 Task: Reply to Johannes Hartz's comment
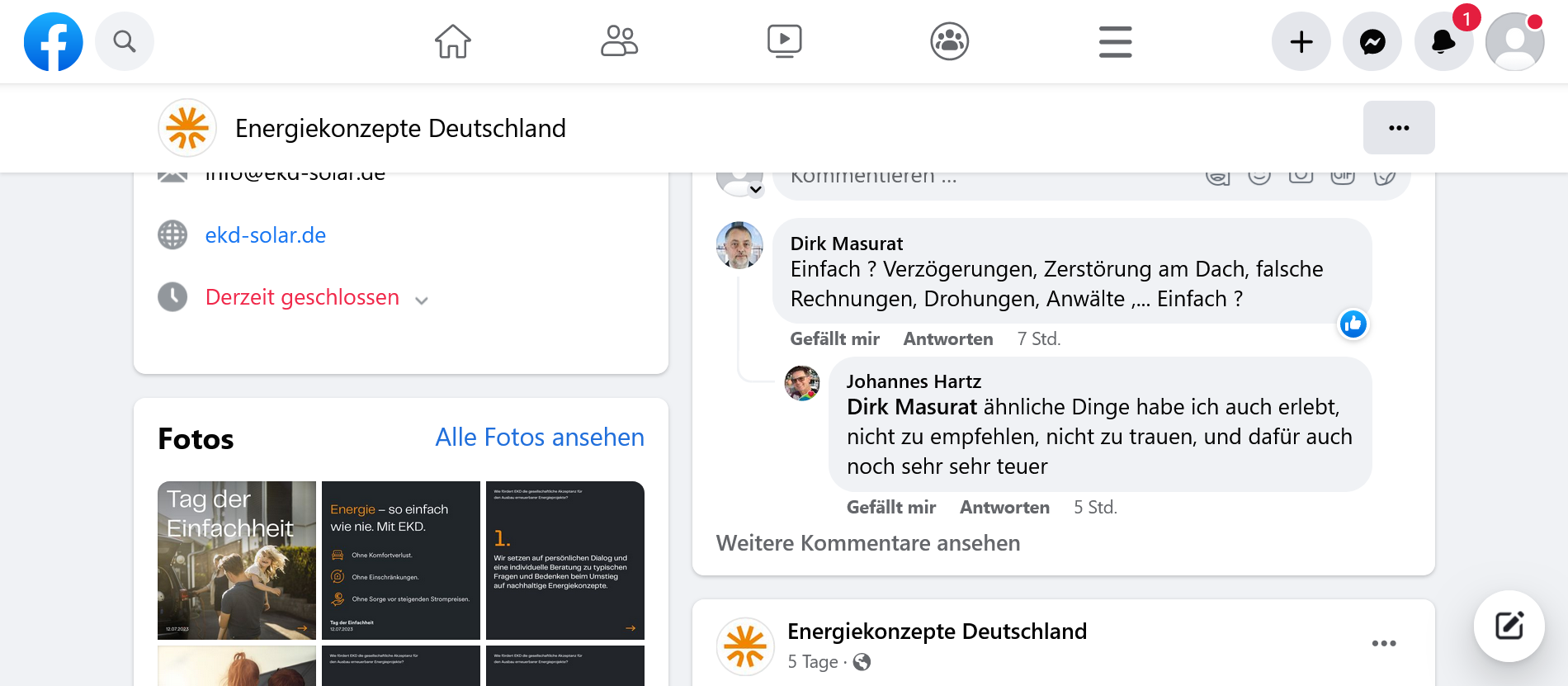(x=1004, y=508)
